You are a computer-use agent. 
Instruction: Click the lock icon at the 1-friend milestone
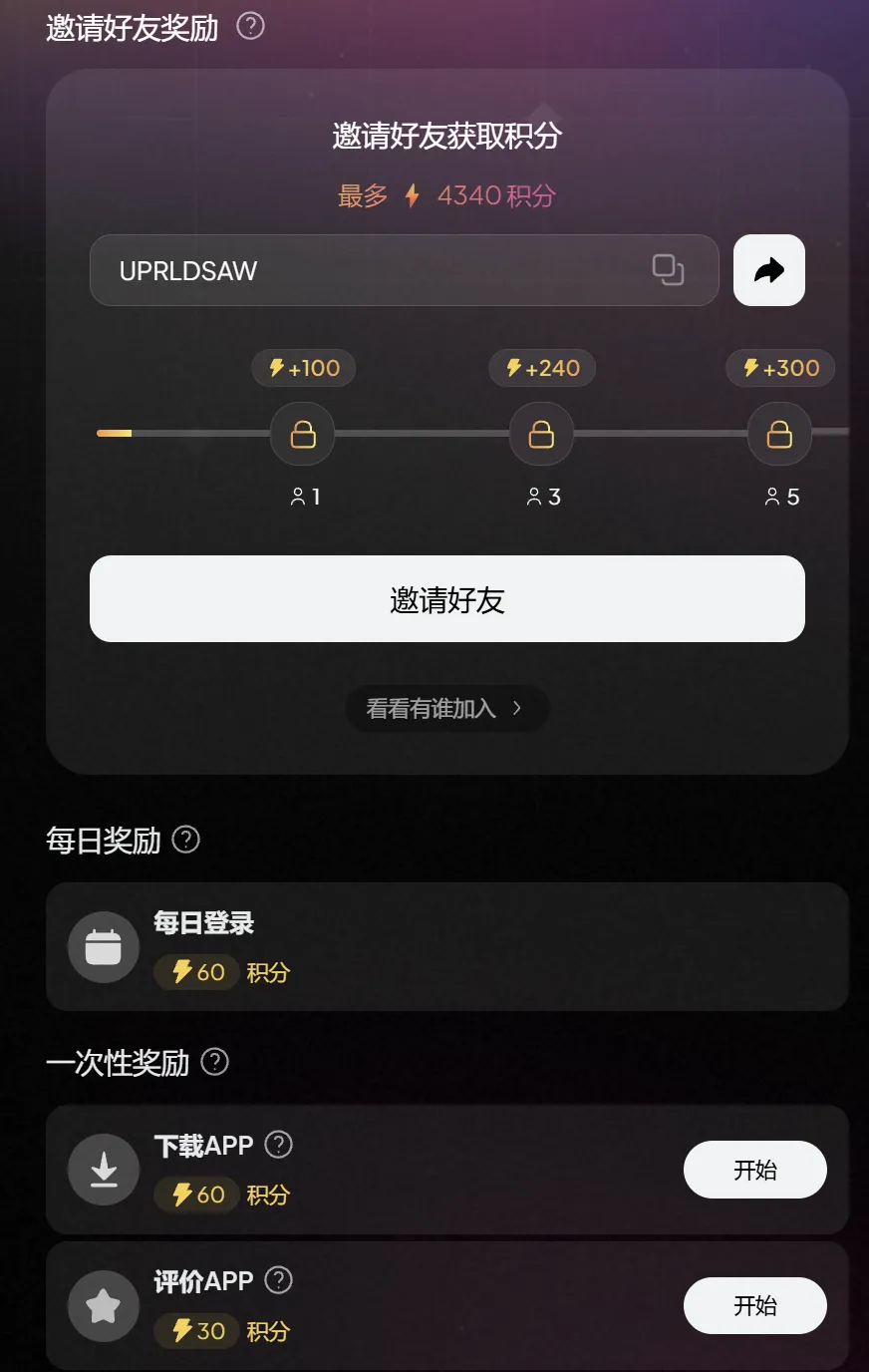[302, 434]
